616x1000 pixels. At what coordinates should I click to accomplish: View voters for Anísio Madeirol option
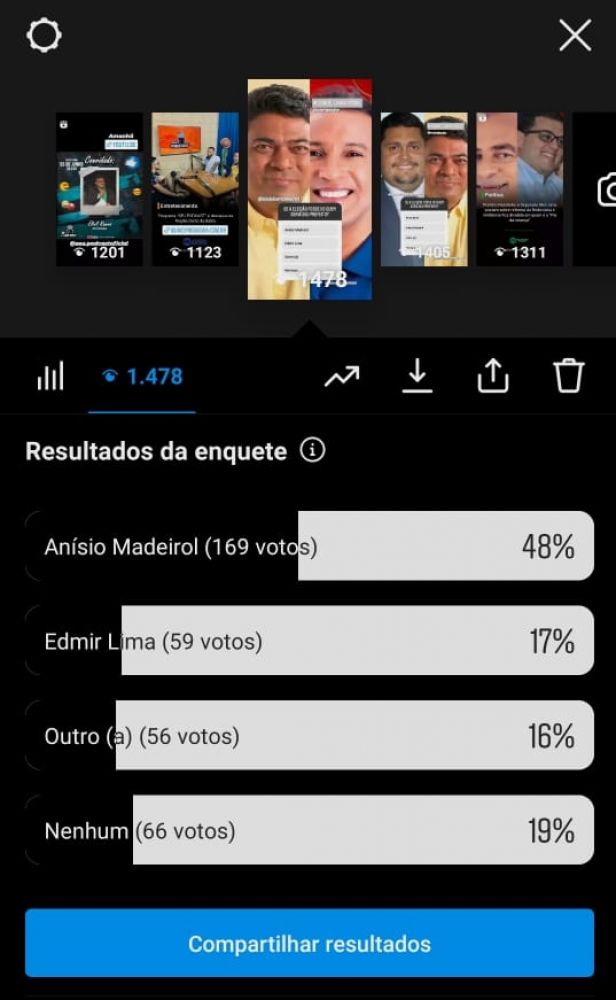point(309,546)
